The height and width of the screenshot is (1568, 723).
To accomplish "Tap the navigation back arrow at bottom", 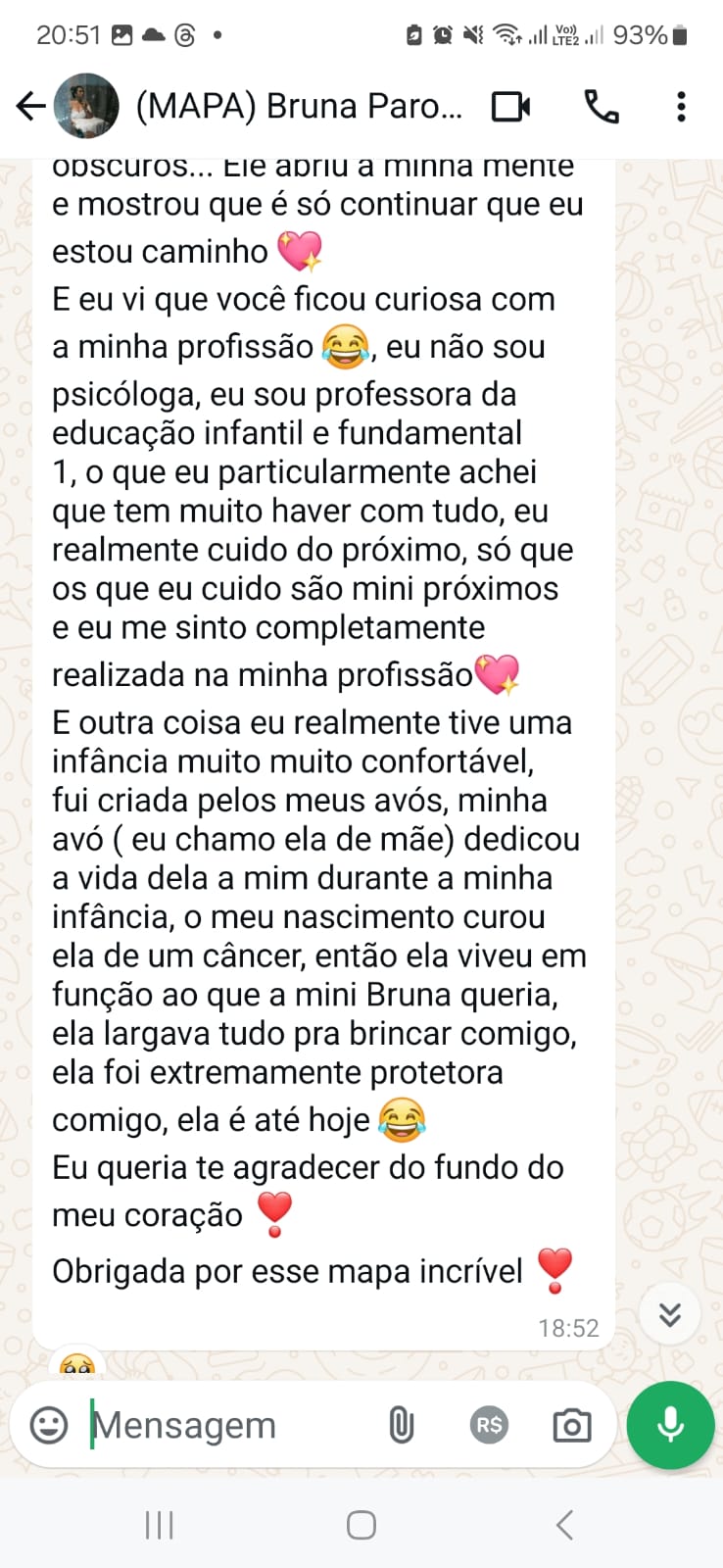I will (563, 1525).
